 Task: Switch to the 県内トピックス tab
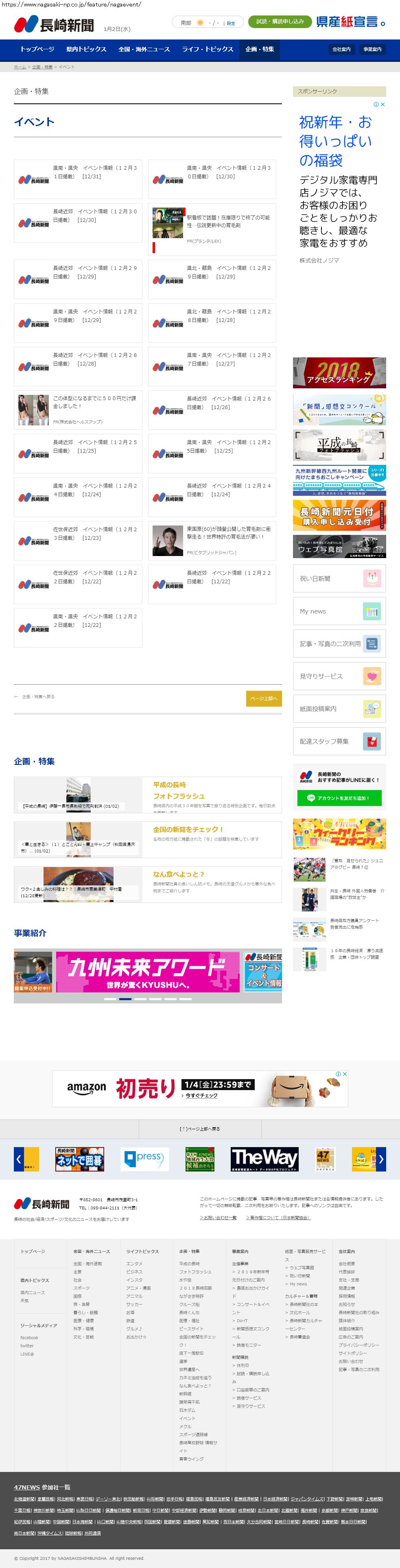click(x=86, y=49)
